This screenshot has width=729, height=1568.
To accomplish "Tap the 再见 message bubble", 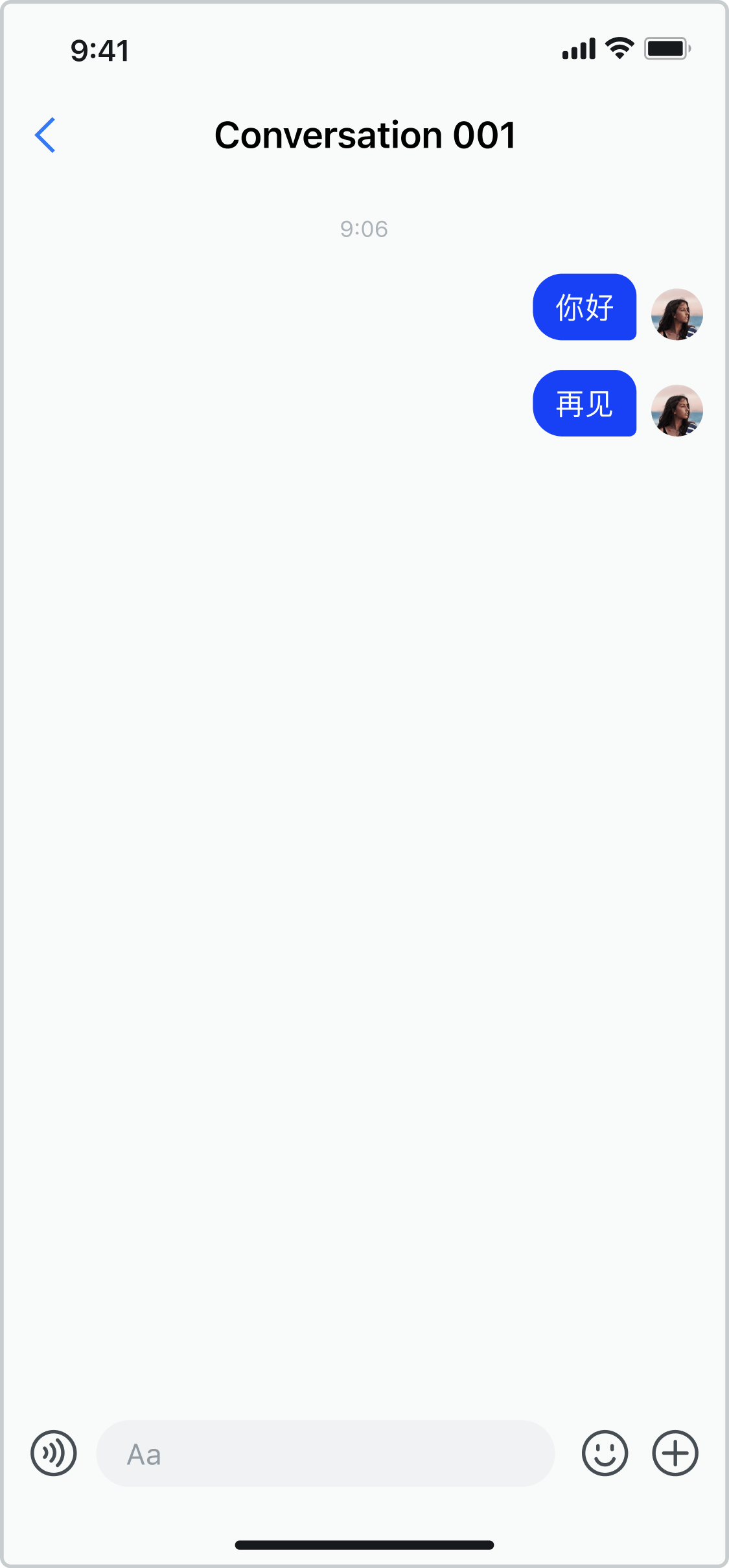I will click(x=584, y=403).
